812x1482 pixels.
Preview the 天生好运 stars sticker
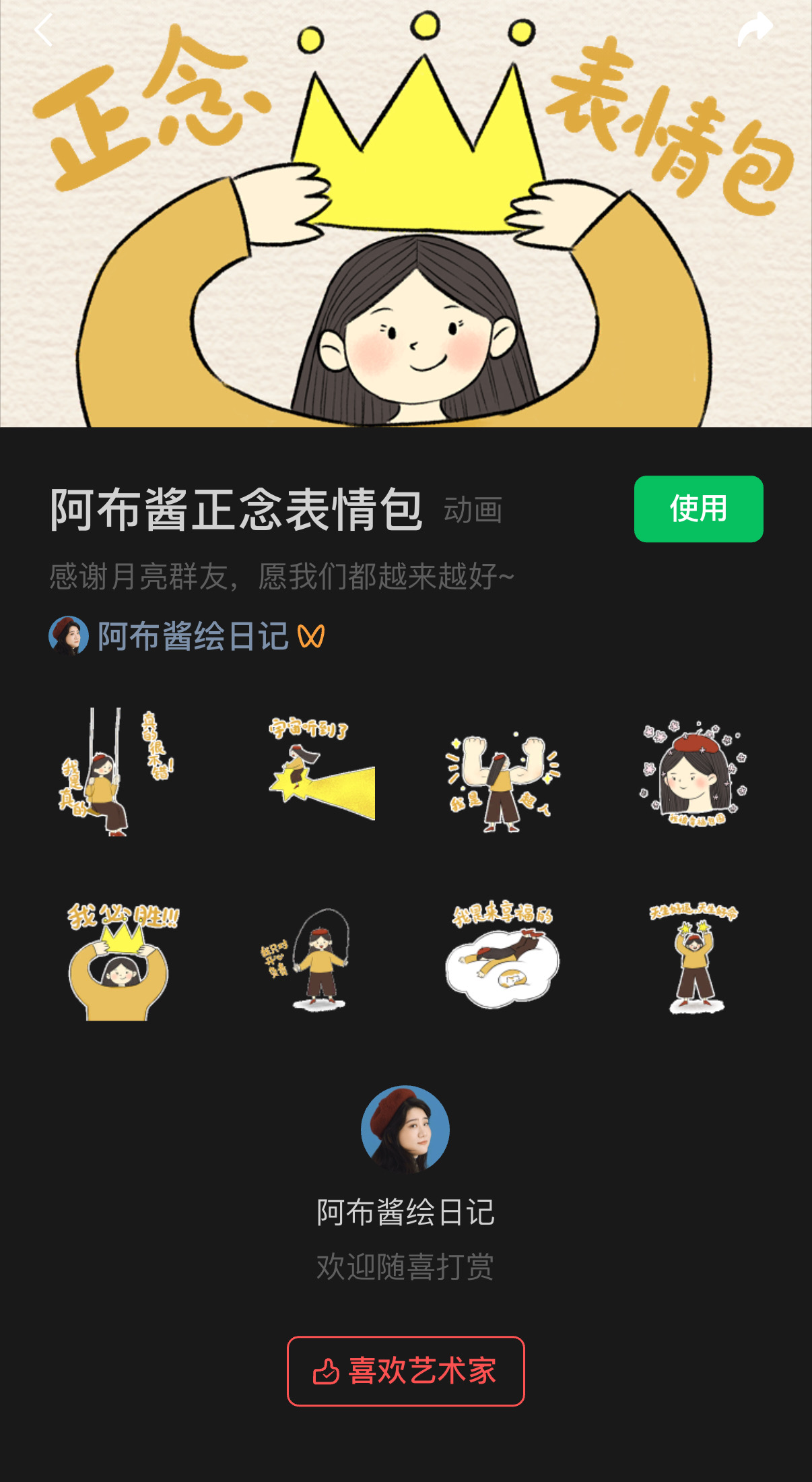tap(693, 958)
